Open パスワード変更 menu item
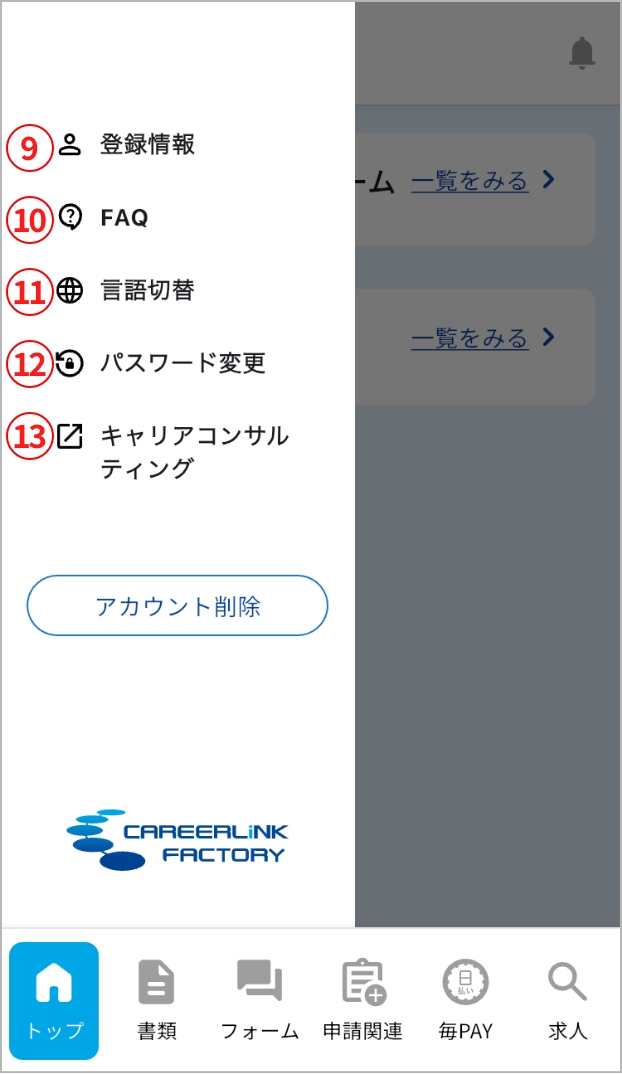 pos(182,363)
